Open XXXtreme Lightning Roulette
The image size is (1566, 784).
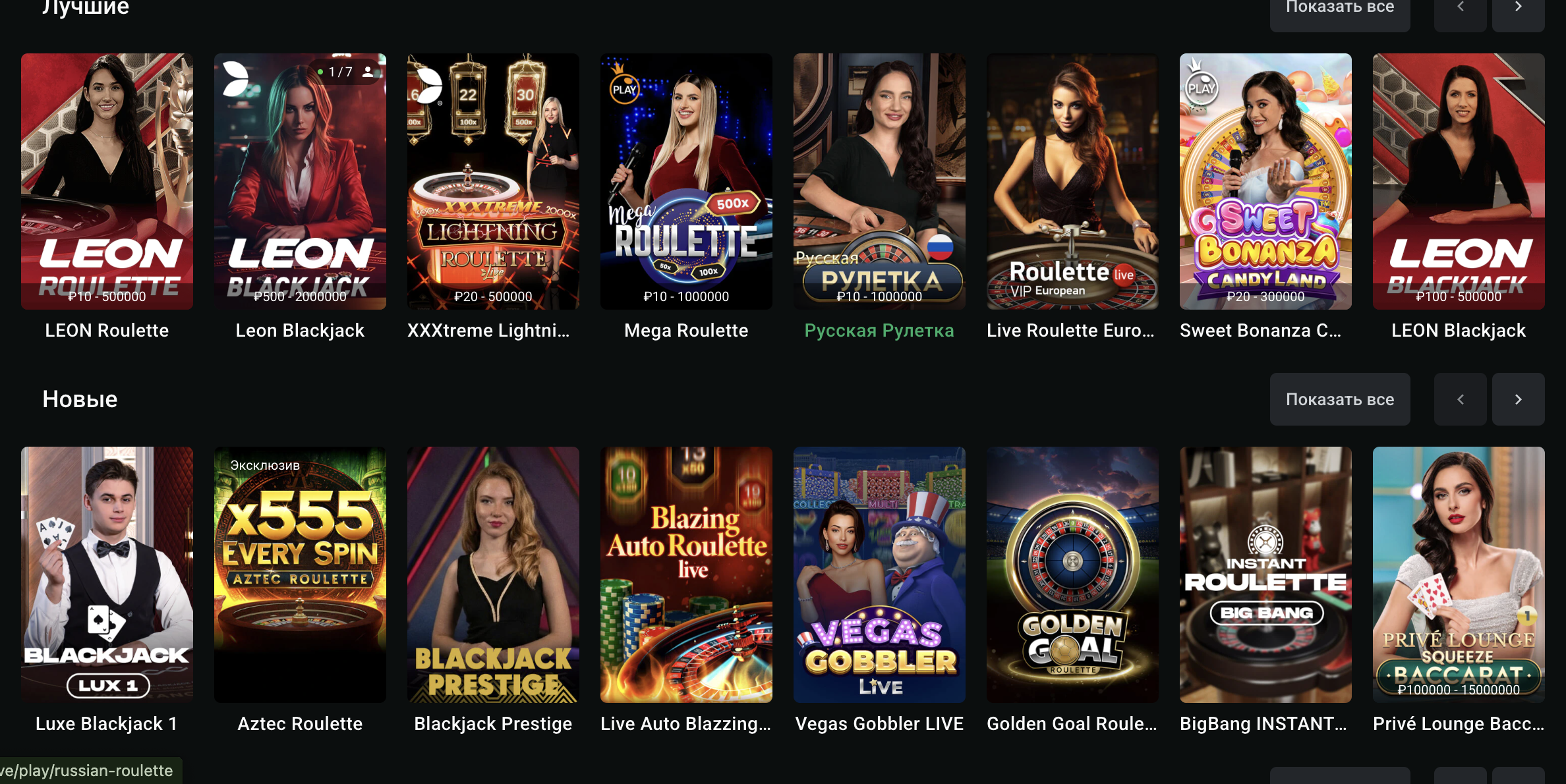coord(493,181)
